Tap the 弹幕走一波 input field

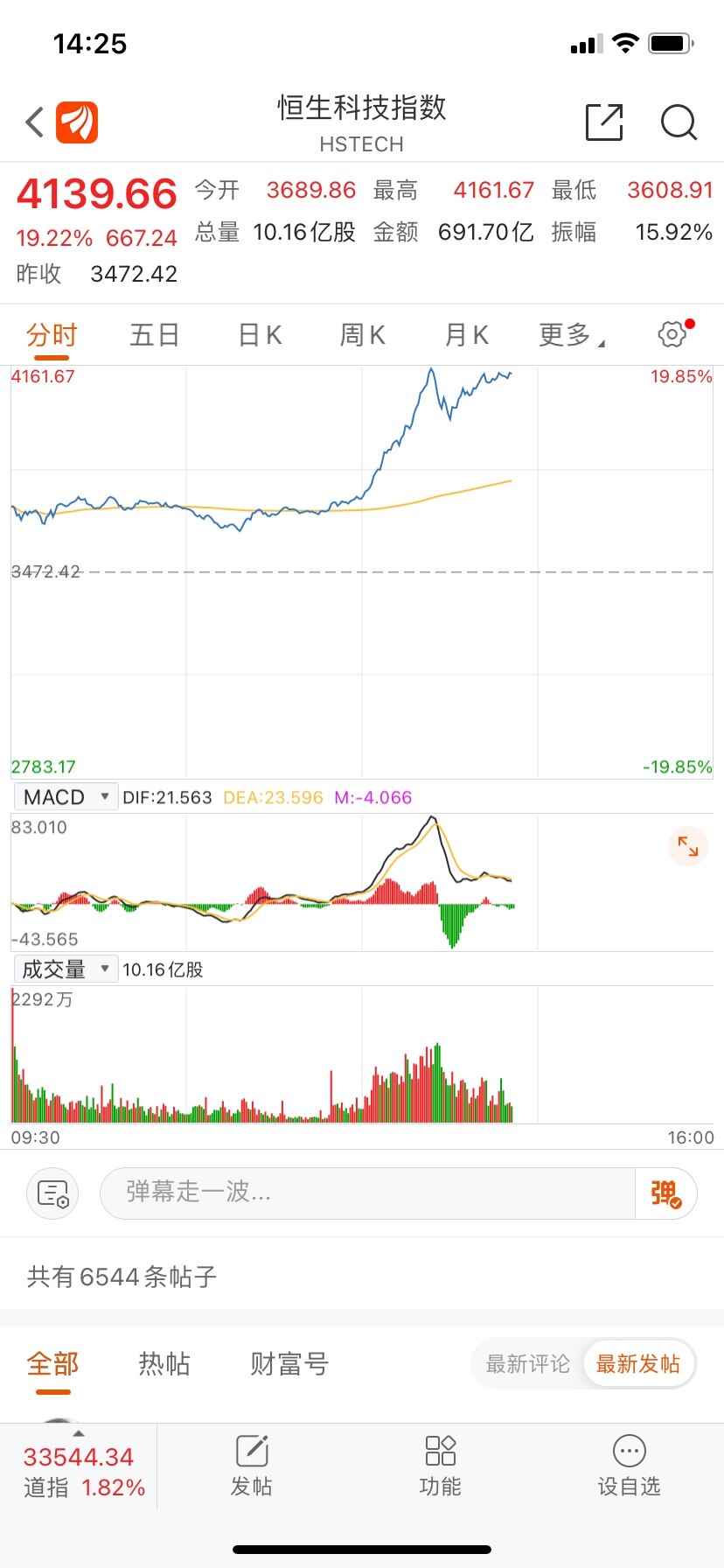pos(367,1193)
